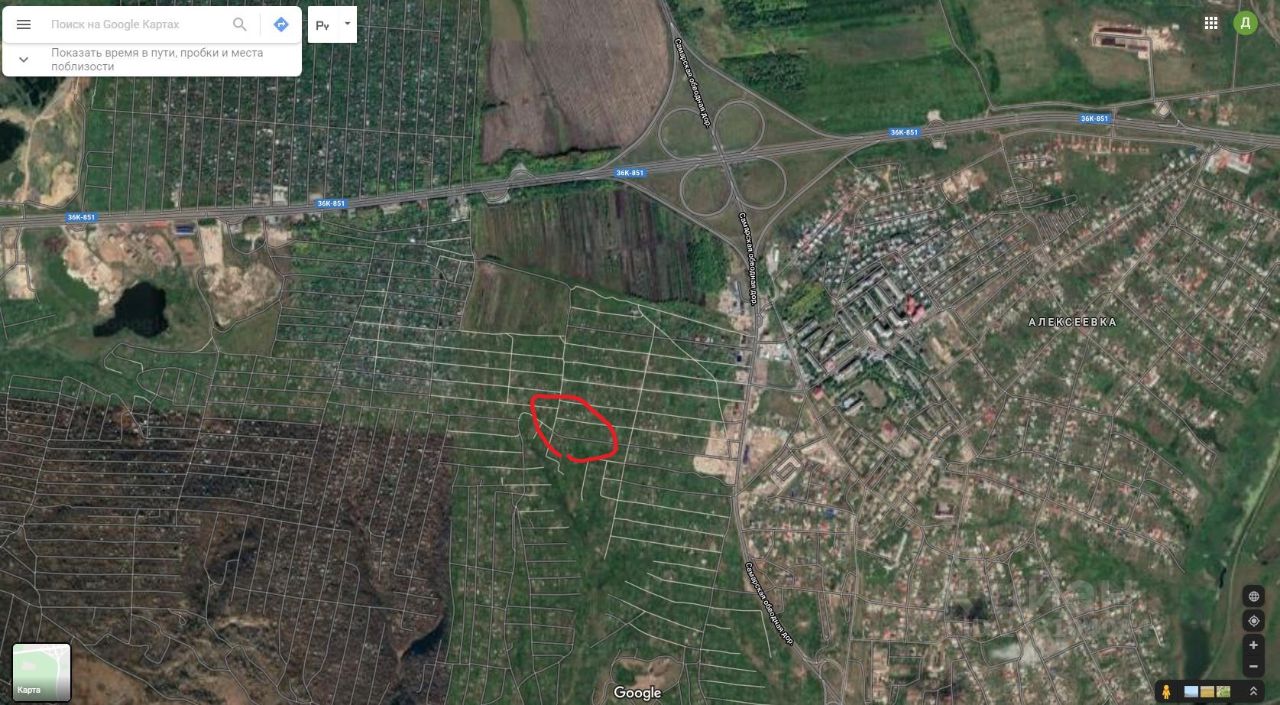Activate the Street View pegman
The width and height of the screenshot is (1280, 705).
1166,691
